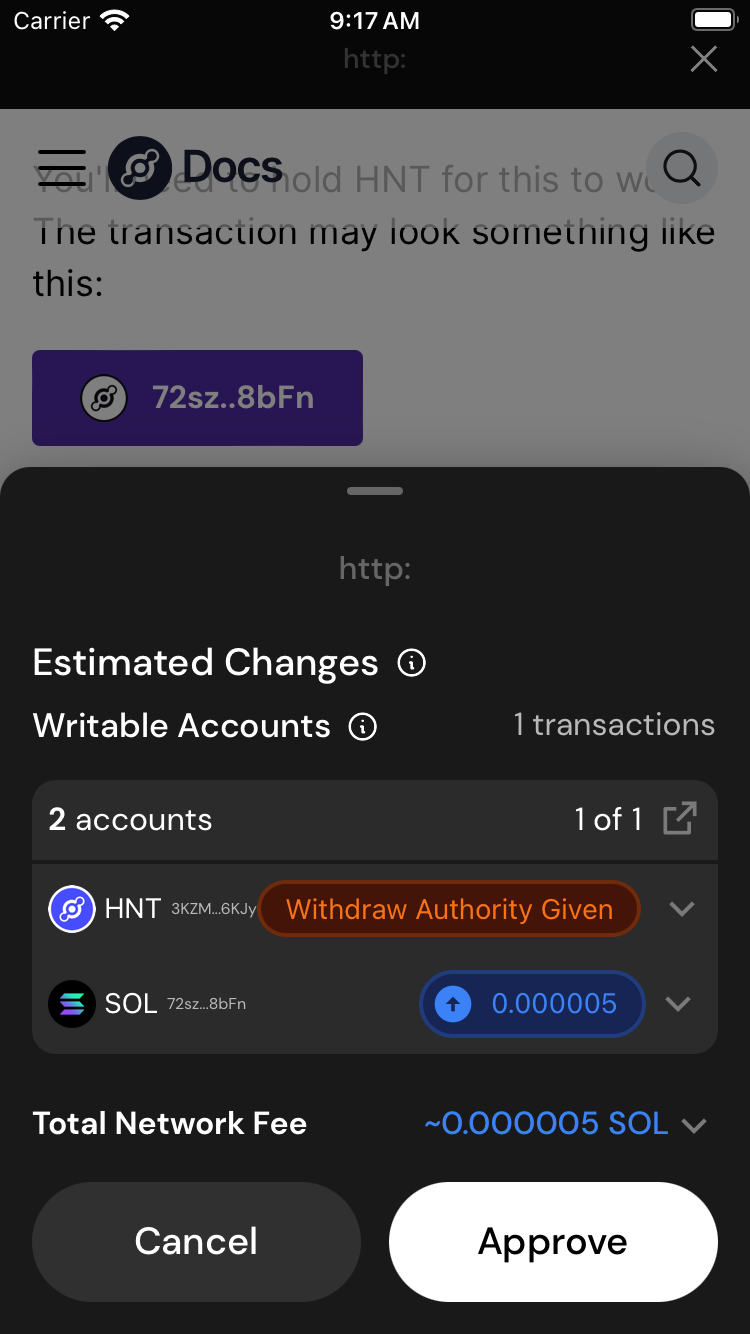
Task: Cancel the transaction request
Action: (196, 1241)
